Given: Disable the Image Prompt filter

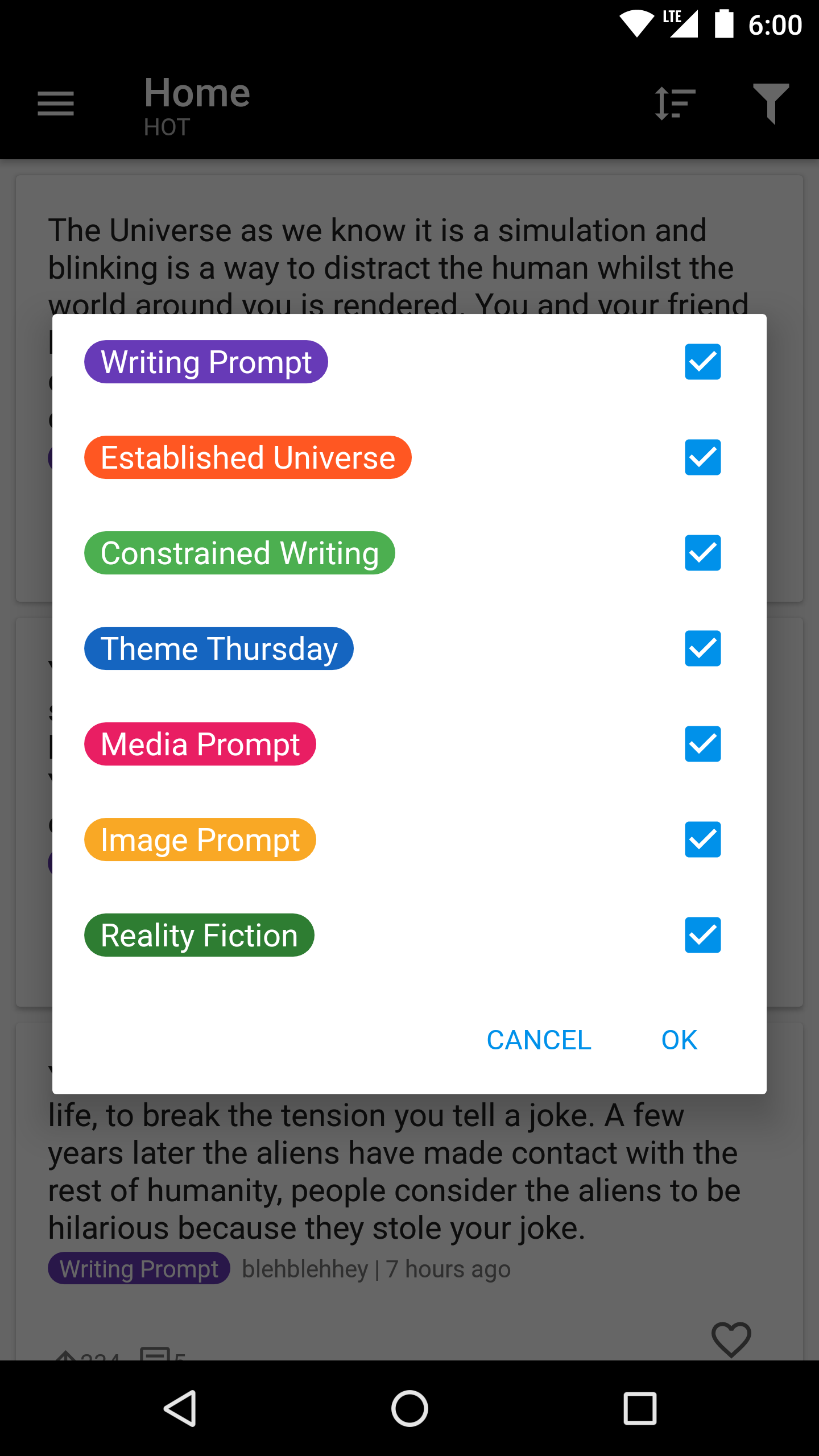Looking at the screenshot, I should (x=702, y=839).
